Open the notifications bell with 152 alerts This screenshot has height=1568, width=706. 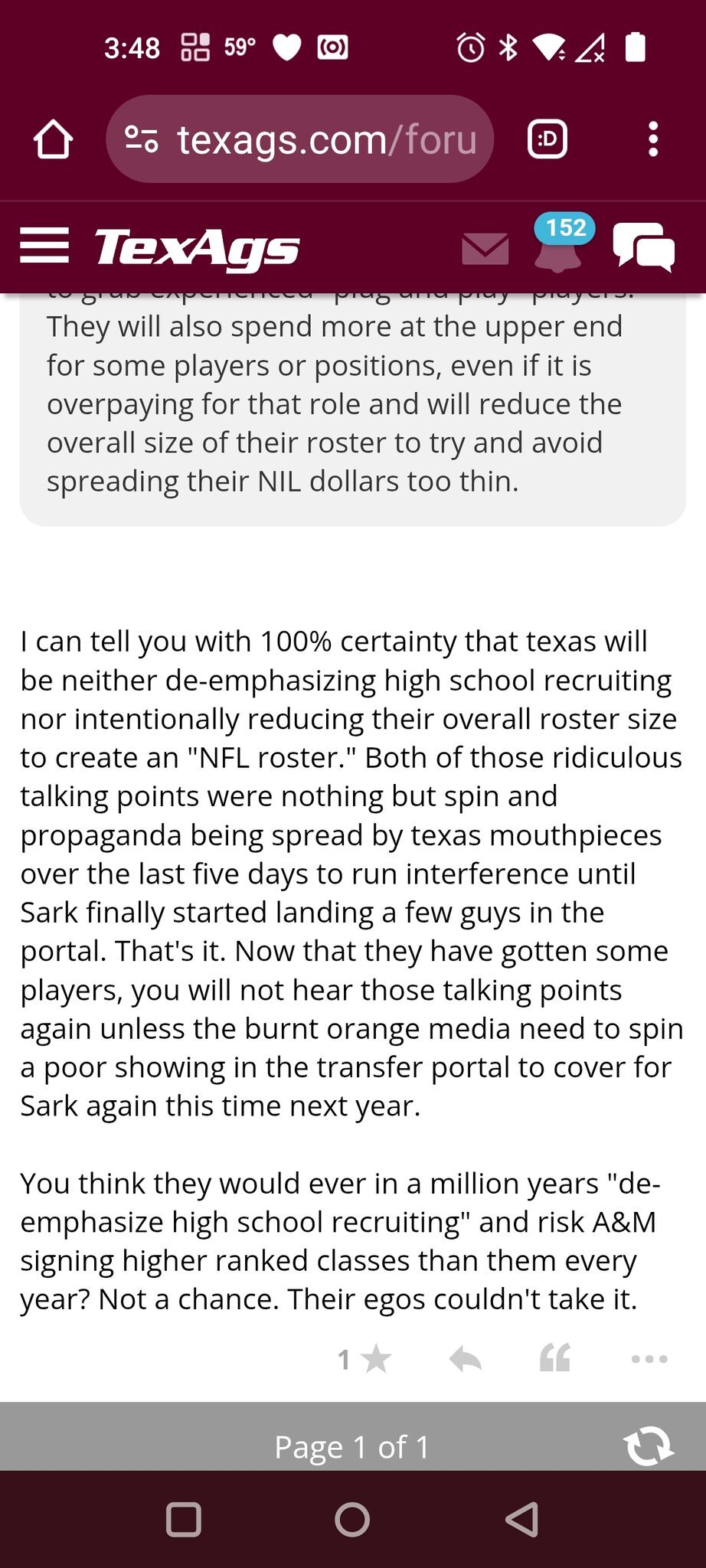point(558,248)
